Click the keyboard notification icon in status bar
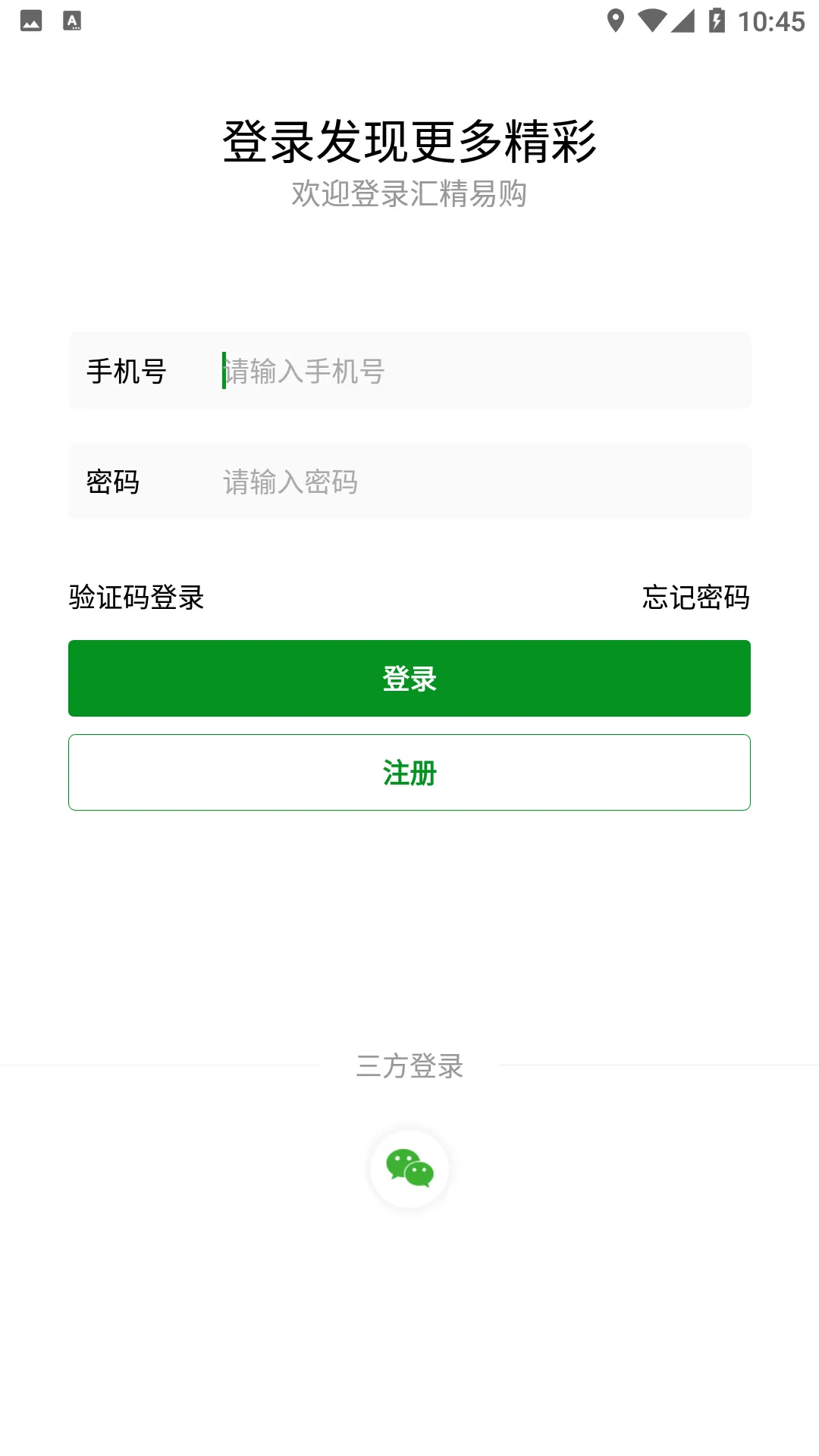 click(x=73, y=19)
